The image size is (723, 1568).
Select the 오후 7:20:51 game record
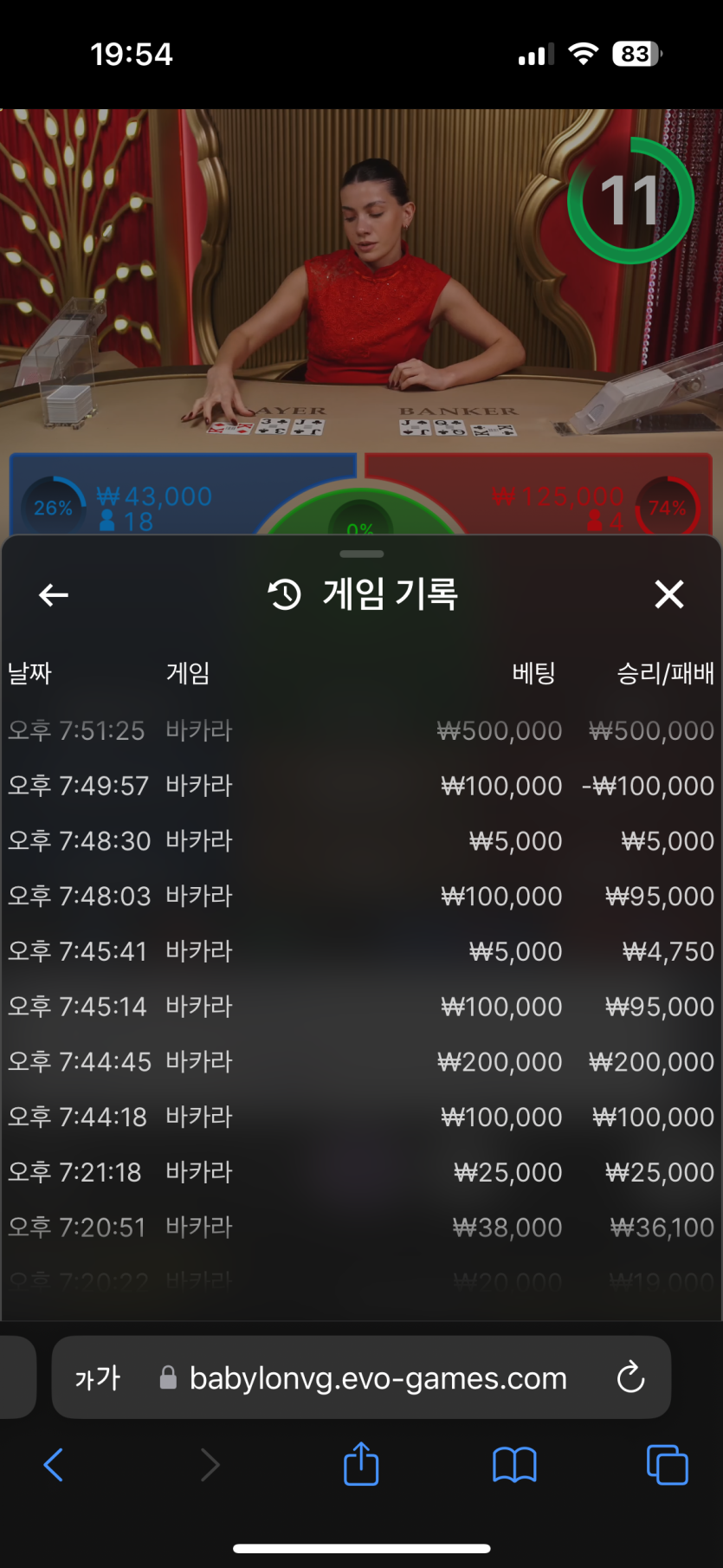pos(360,1228)
